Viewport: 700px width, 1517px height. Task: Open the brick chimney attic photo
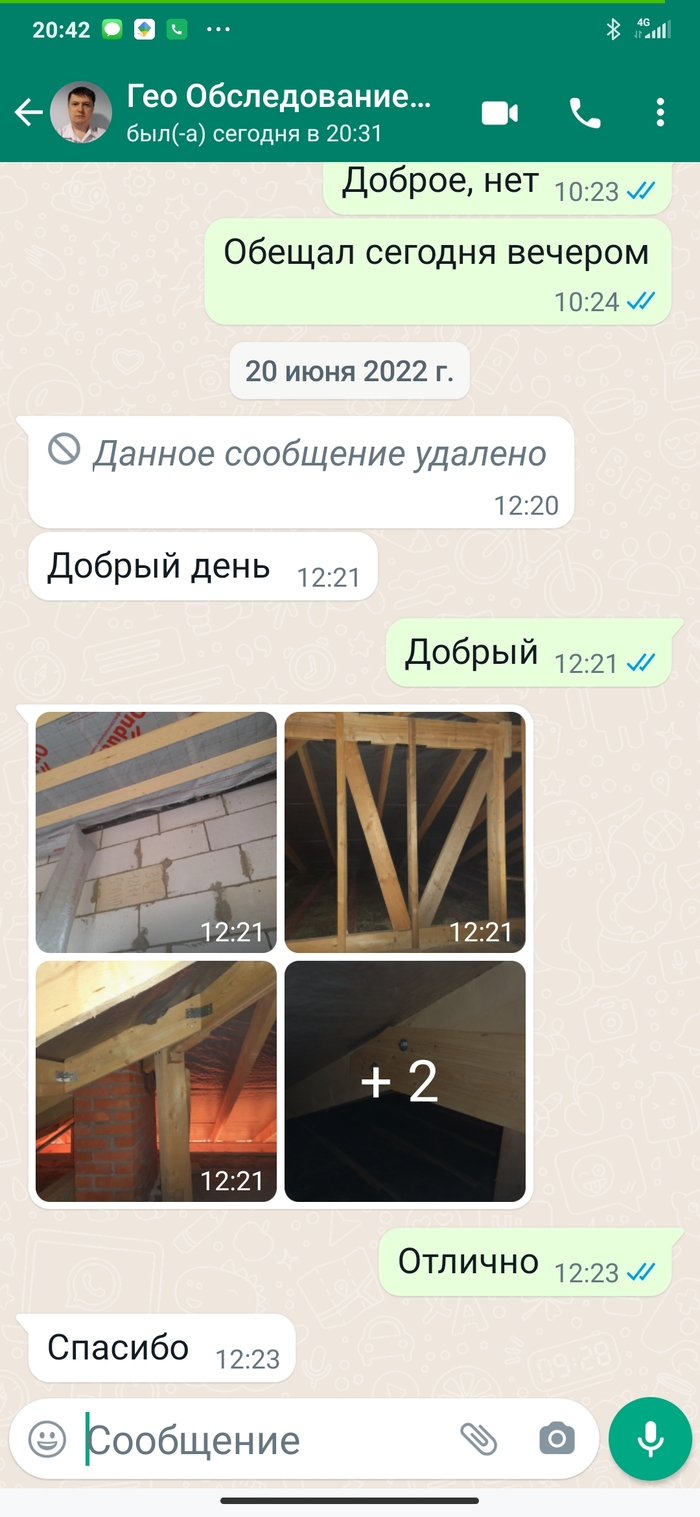click(156, 1081)
